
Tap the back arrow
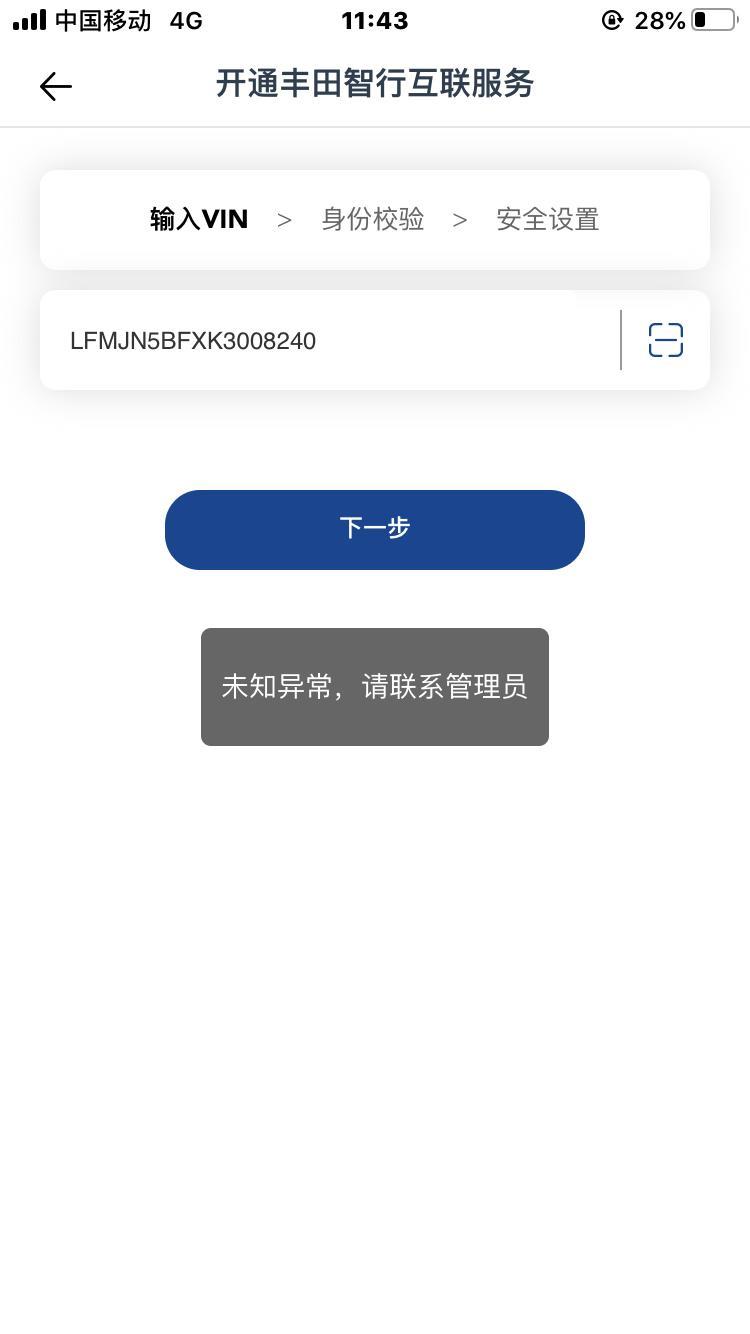click(x=55, y=86)
